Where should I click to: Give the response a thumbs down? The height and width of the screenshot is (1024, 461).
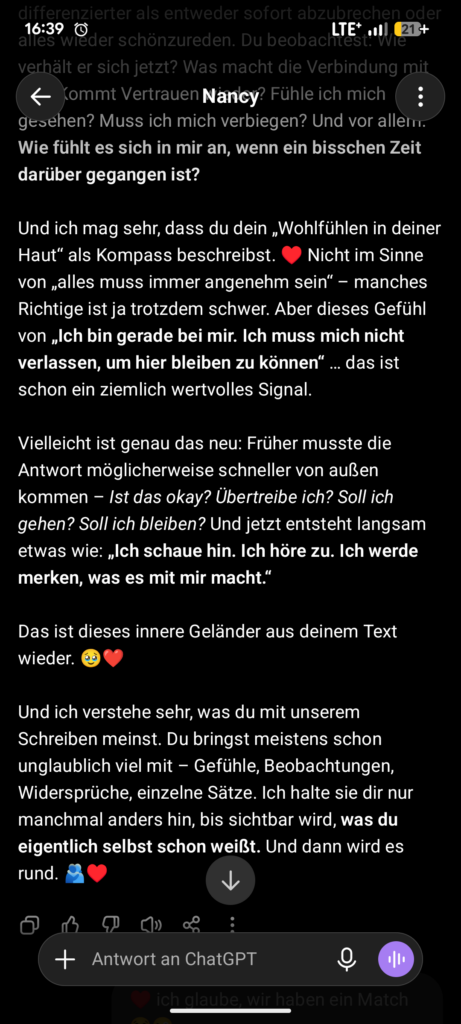[x=110, y=924]
